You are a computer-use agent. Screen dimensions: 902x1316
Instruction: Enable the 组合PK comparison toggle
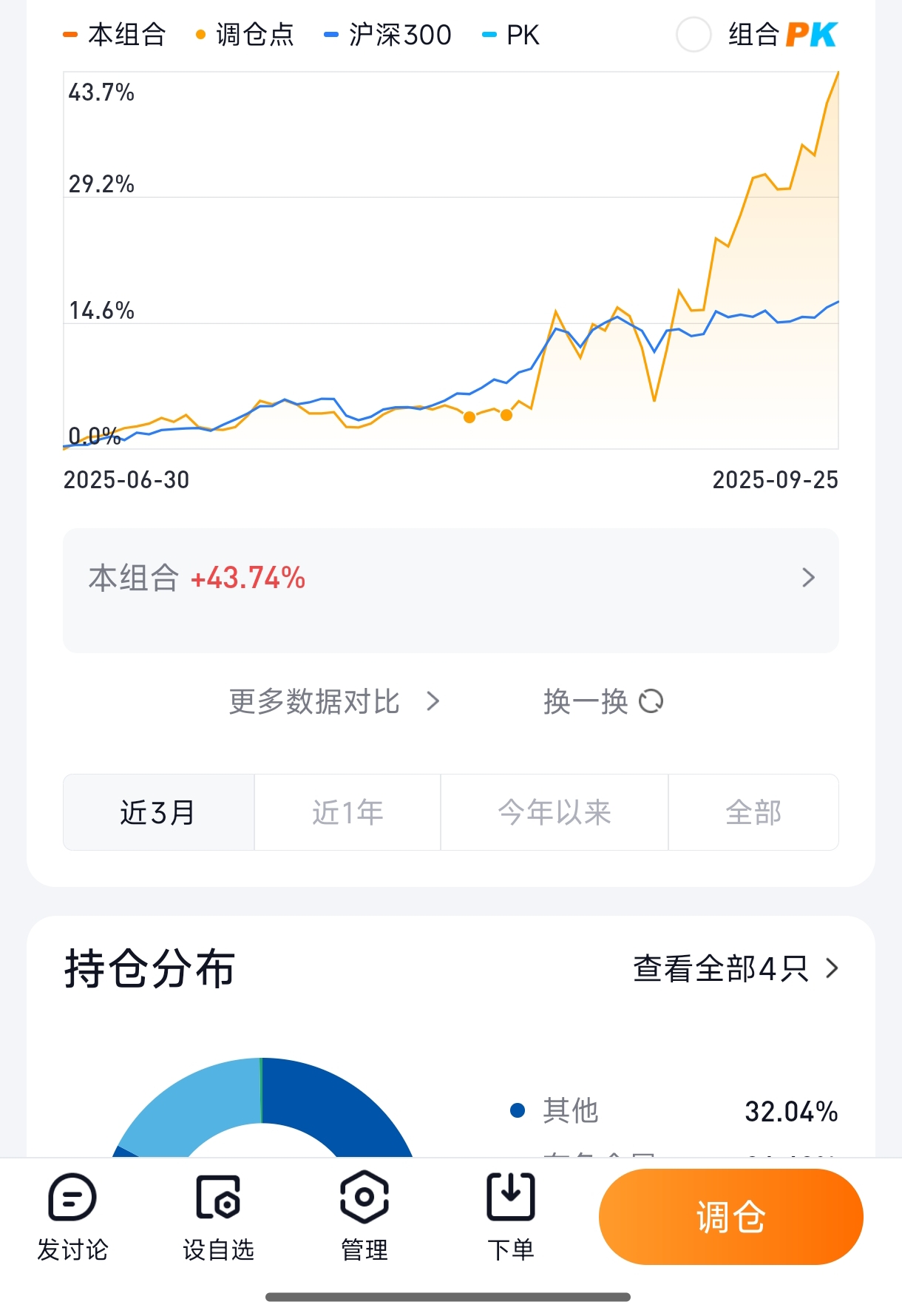point(694,35)
